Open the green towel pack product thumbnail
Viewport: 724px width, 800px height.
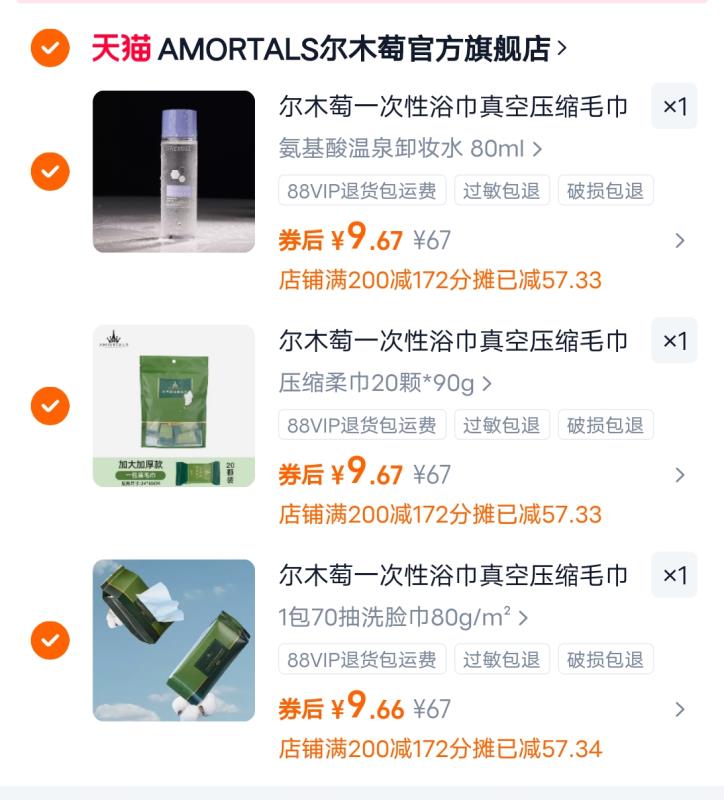pos(174,404)
